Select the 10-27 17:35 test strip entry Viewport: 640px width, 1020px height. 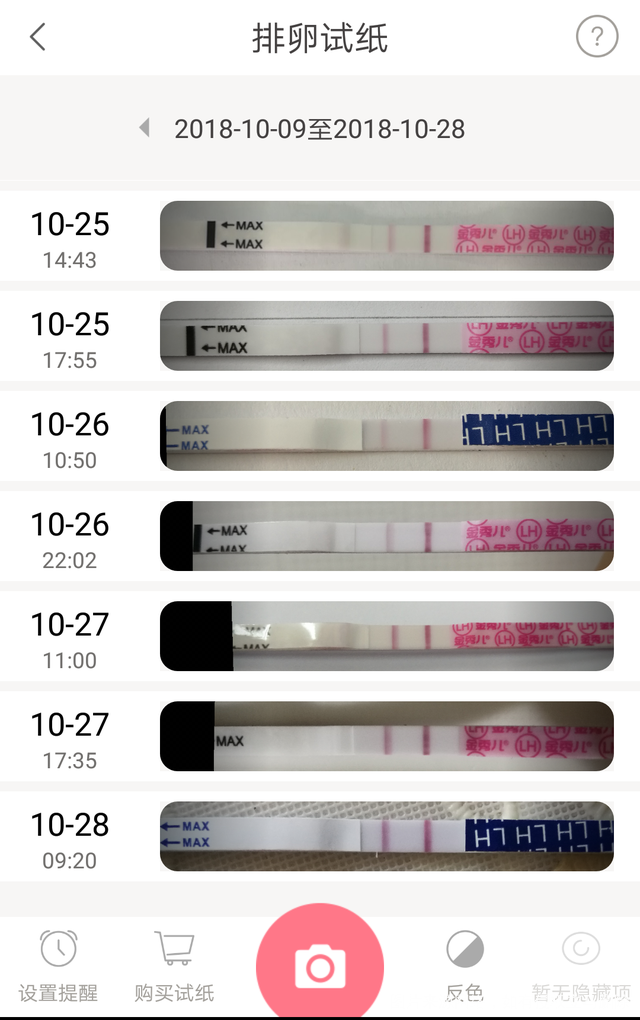(x=386, y=736)
